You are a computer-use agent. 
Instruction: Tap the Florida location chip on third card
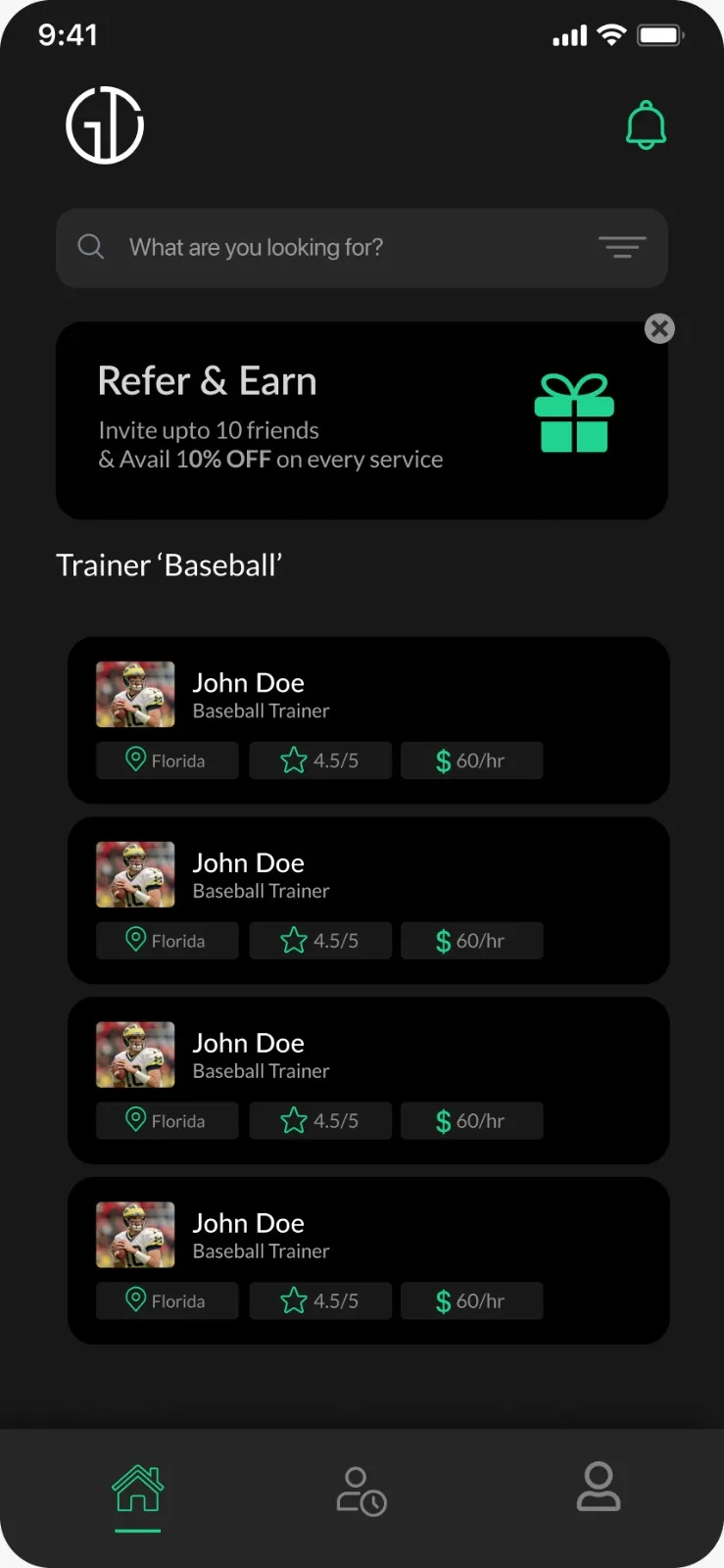pyautogui.click(x=167, y=1120)
